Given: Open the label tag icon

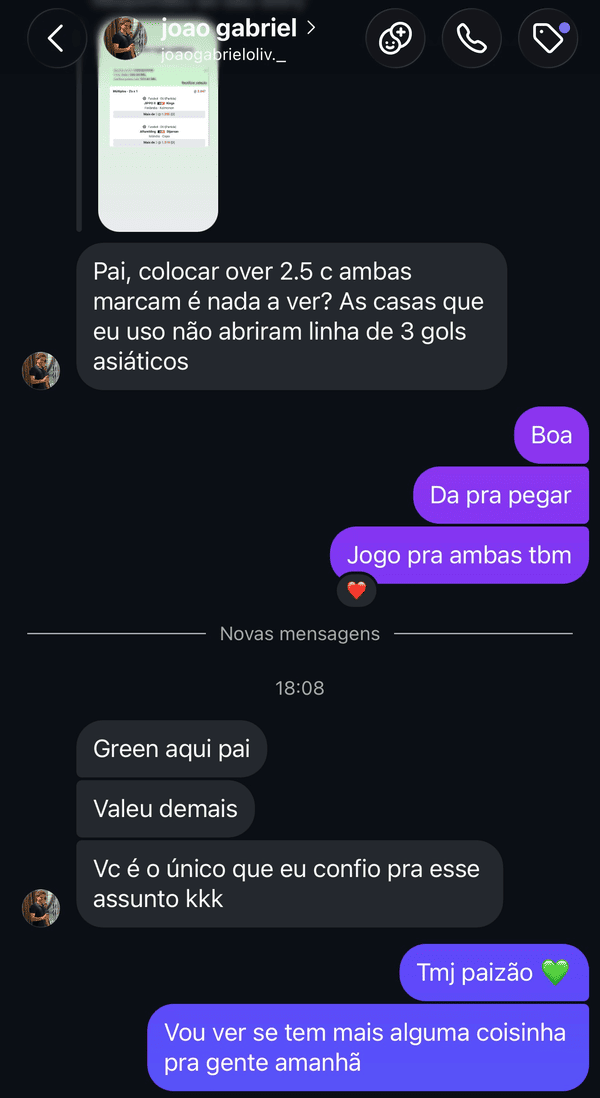Looking at the screenshot, I should tap(548, 39).
